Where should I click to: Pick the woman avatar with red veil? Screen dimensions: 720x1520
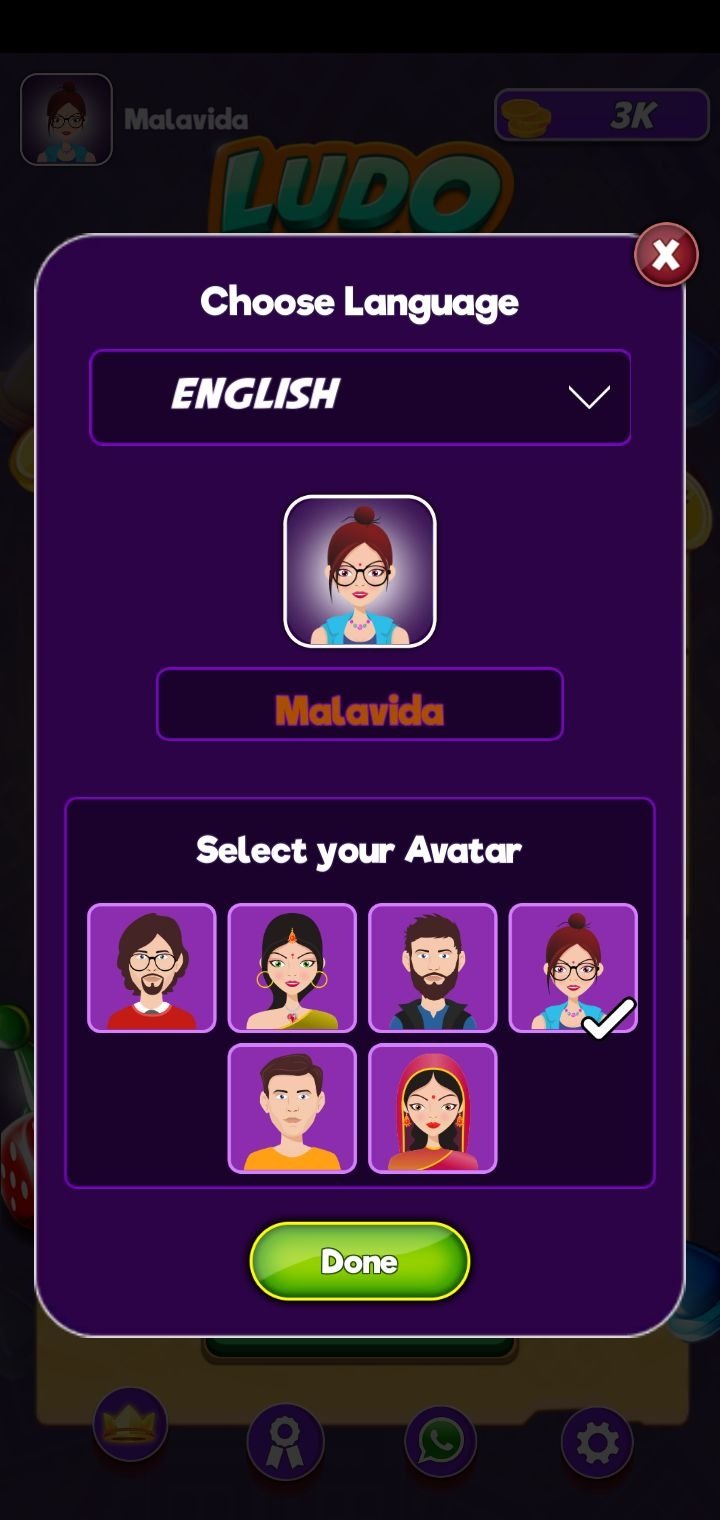tap(433, 1108)
